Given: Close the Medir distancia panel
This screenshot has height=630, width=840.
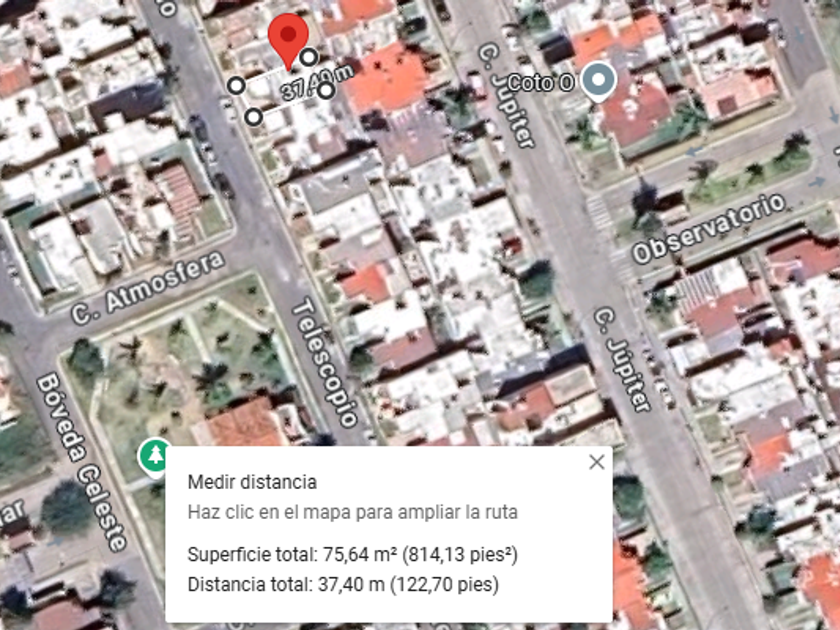Looking at the screenshot, I should tap(597, 462).
